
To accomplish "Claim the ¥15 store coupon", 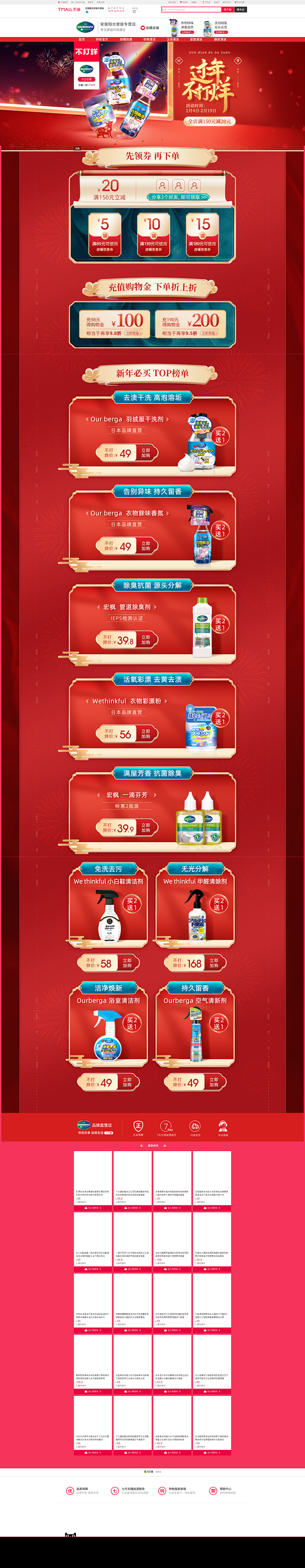I will pyautogui.click(x=202, y=236).
